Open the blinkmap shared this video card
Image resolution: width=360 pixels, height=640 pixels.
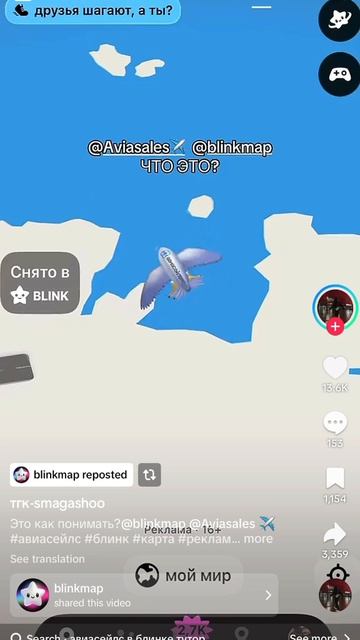click(x=144, y=595)
